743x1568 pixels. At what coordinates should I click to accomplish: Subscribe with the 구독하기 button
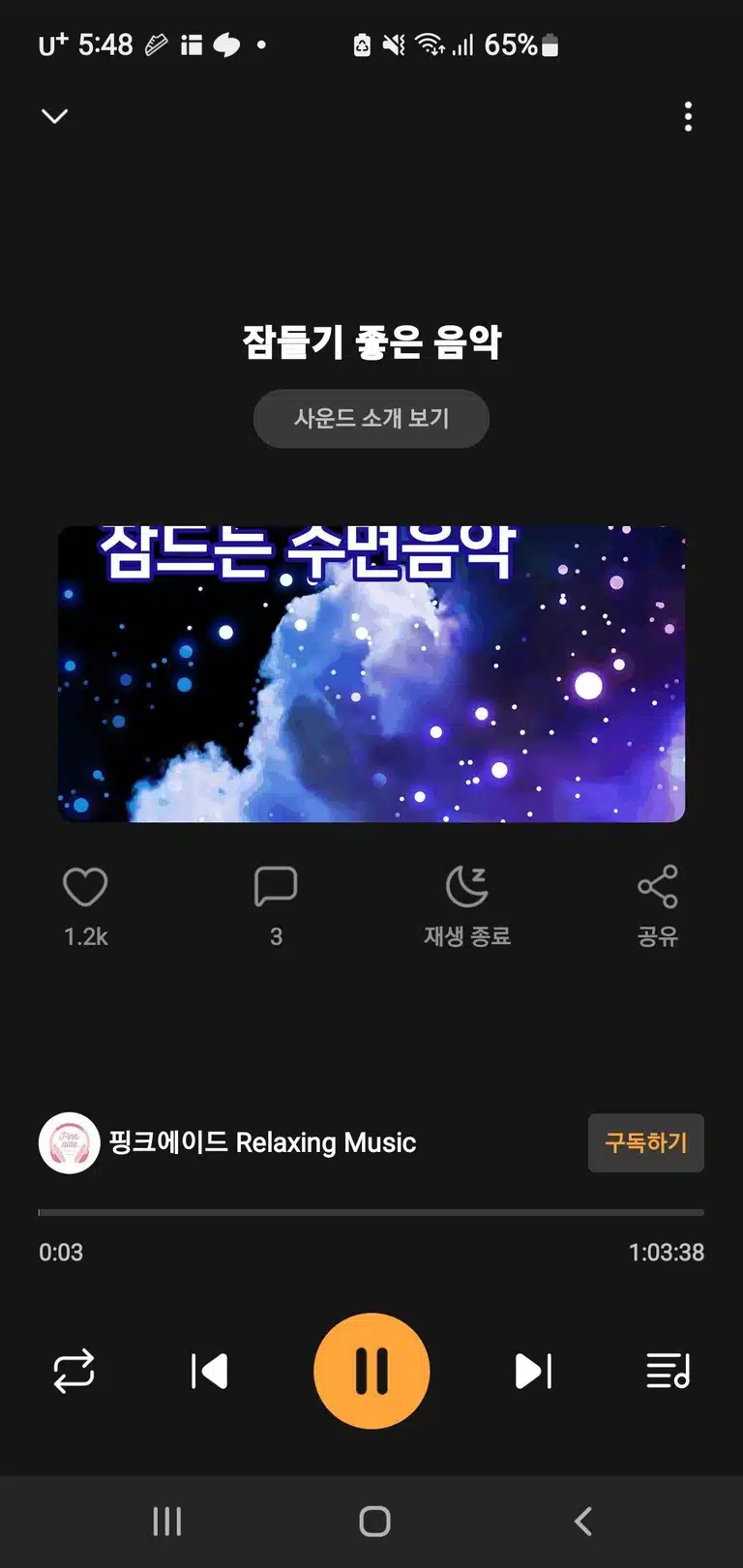[646, 1142]
